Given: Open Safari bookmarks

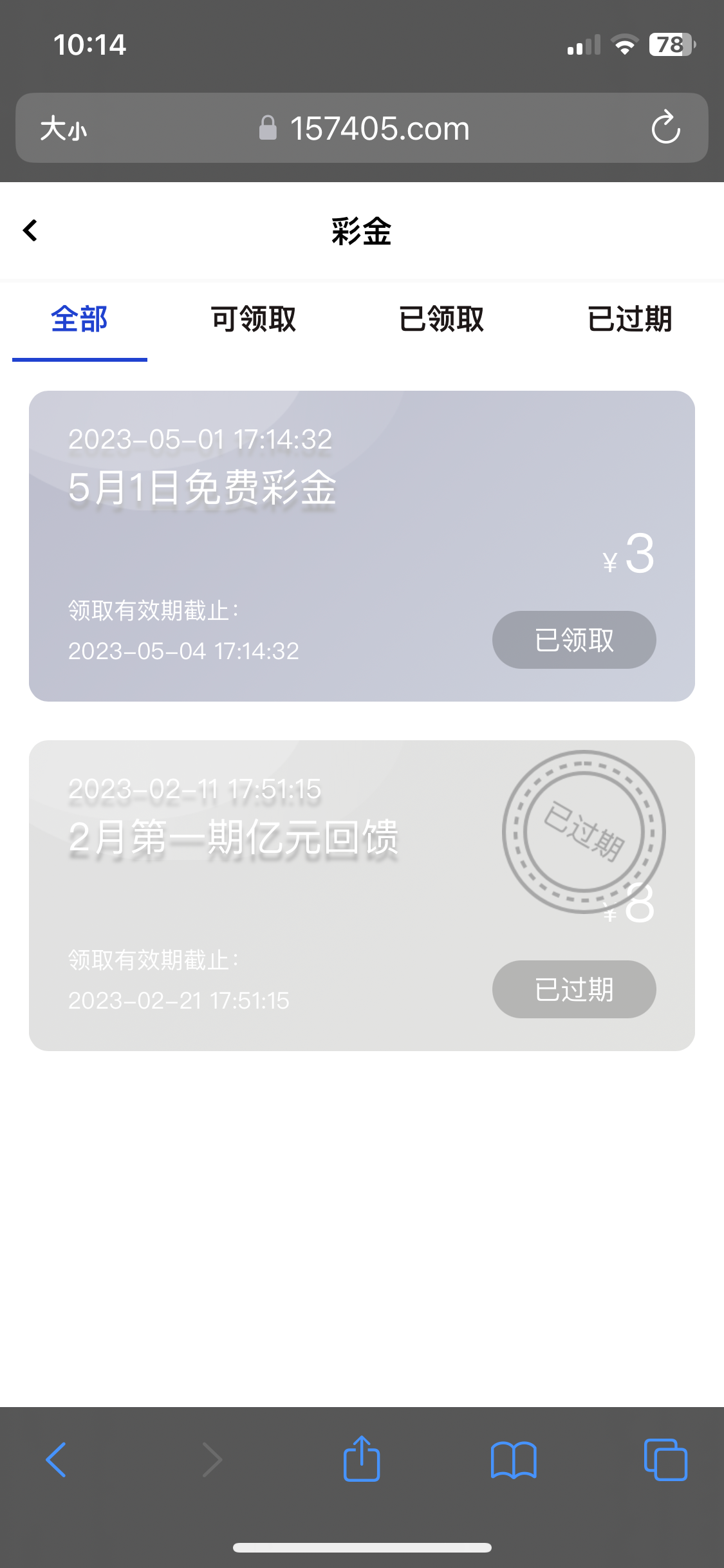Looking at the screenshot, I should coord(513,1460).
